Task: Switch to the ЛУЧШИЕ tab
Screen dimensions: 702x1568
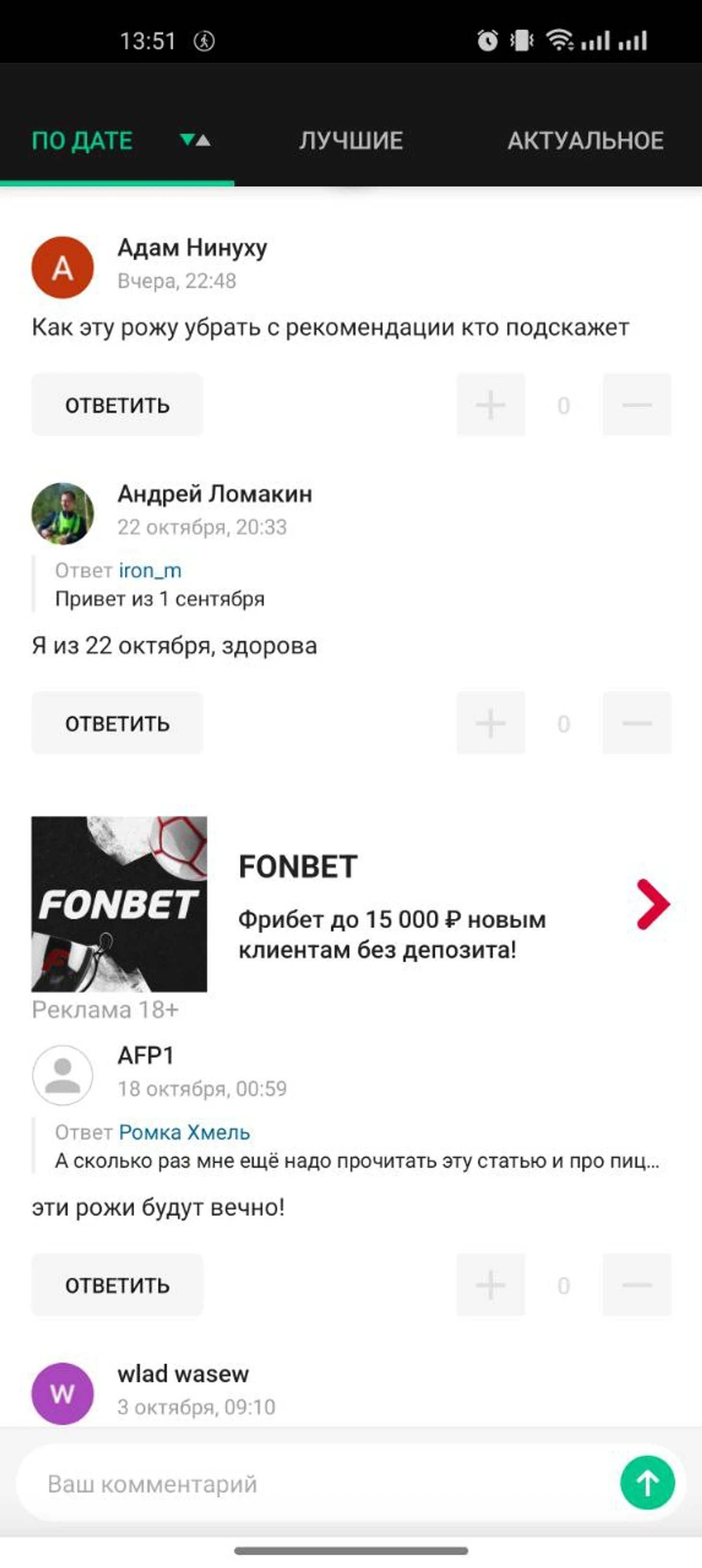Action: tap(351, 140)
